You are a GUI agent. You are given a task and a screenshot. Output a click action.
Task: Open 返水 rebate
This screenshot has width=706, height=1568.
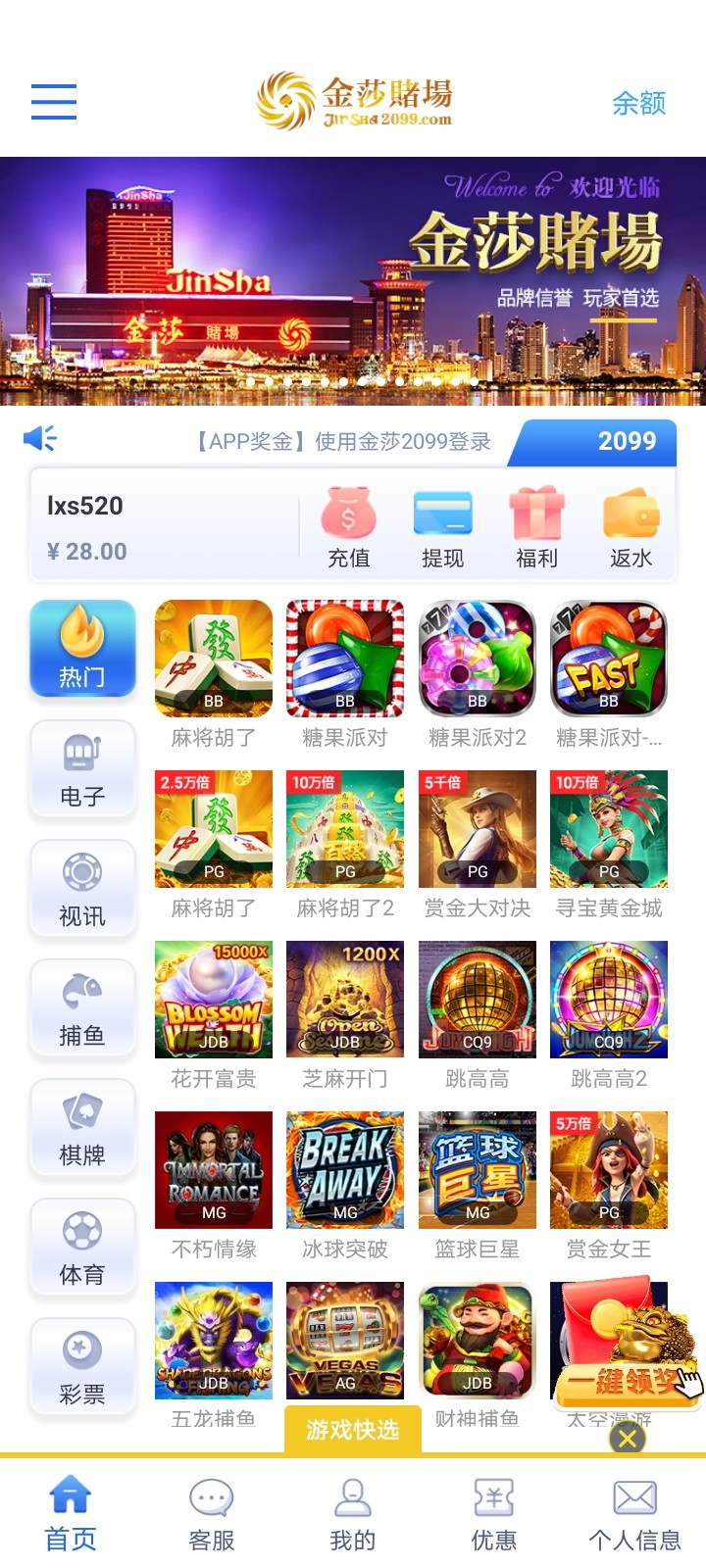(x=630, y=527)
